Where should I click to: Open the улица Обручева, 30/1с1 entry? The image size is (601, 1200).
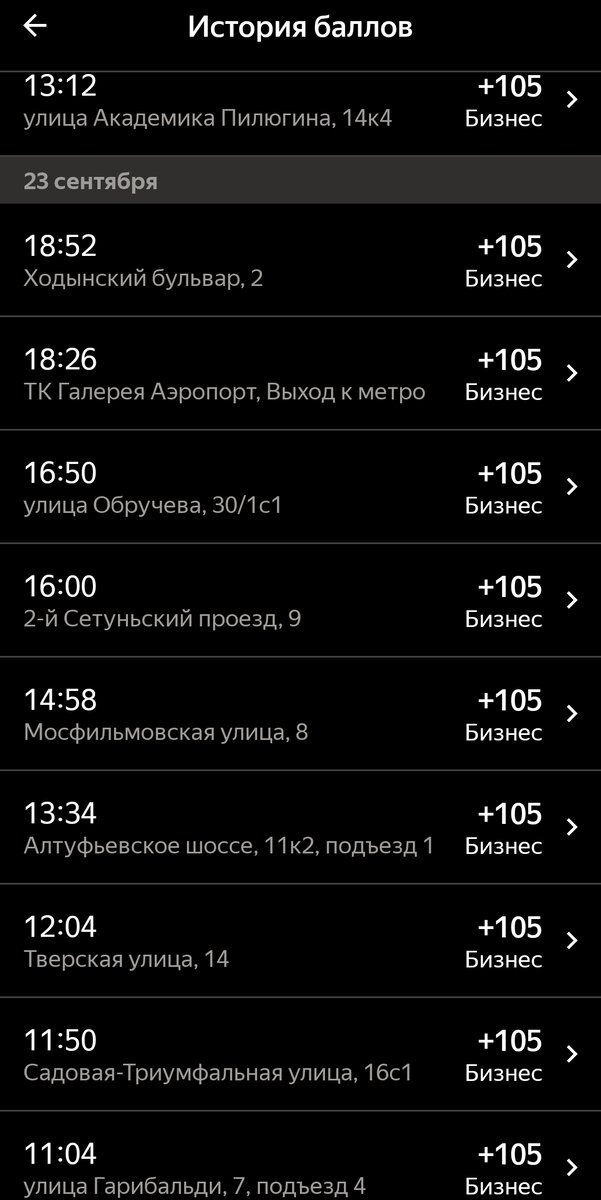click(300, 487)
